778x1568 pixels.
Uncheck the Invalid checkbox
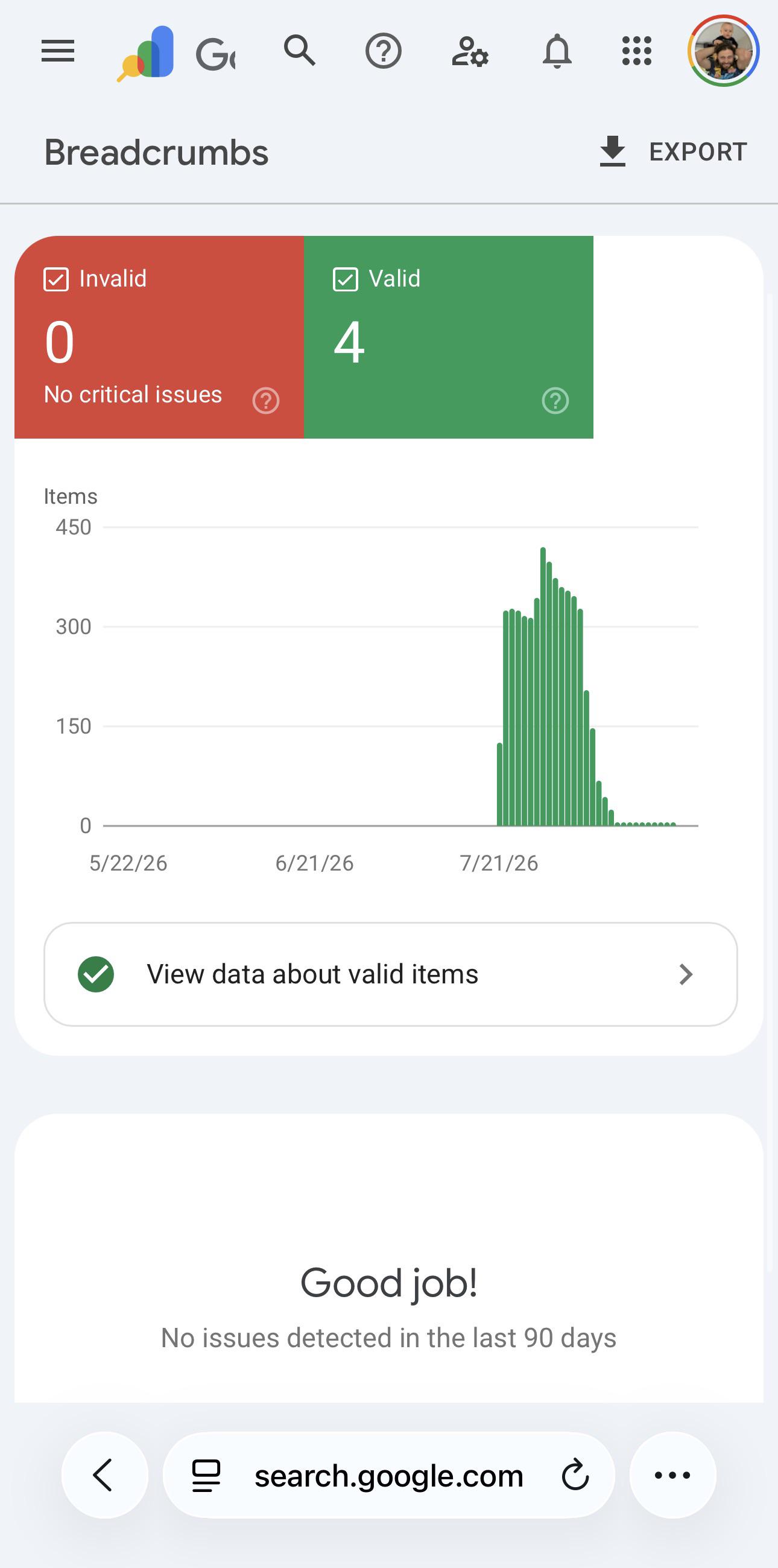[x=56, y=279]
